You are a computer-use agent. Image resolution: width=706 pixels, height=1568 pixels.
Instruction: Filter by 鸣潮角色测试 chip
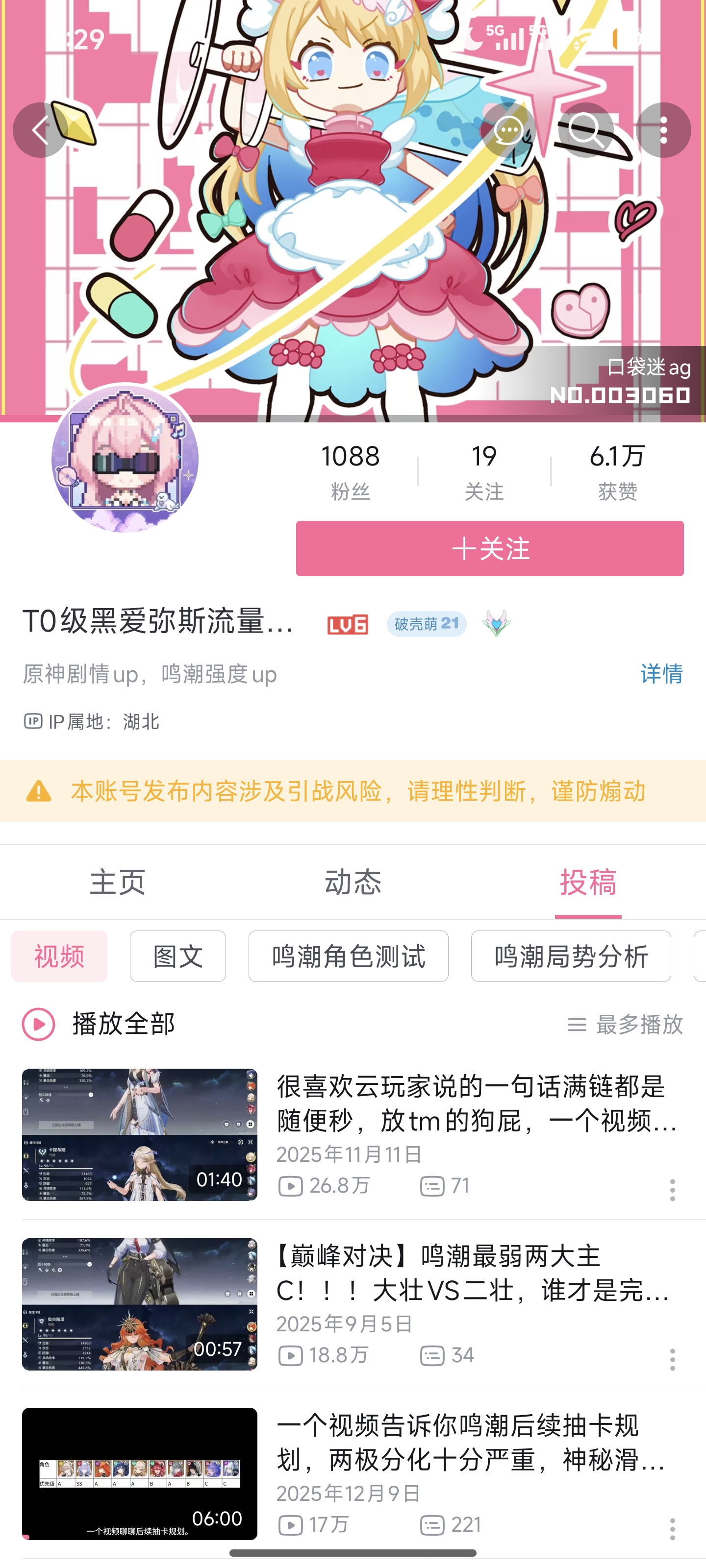coord(348,956)
